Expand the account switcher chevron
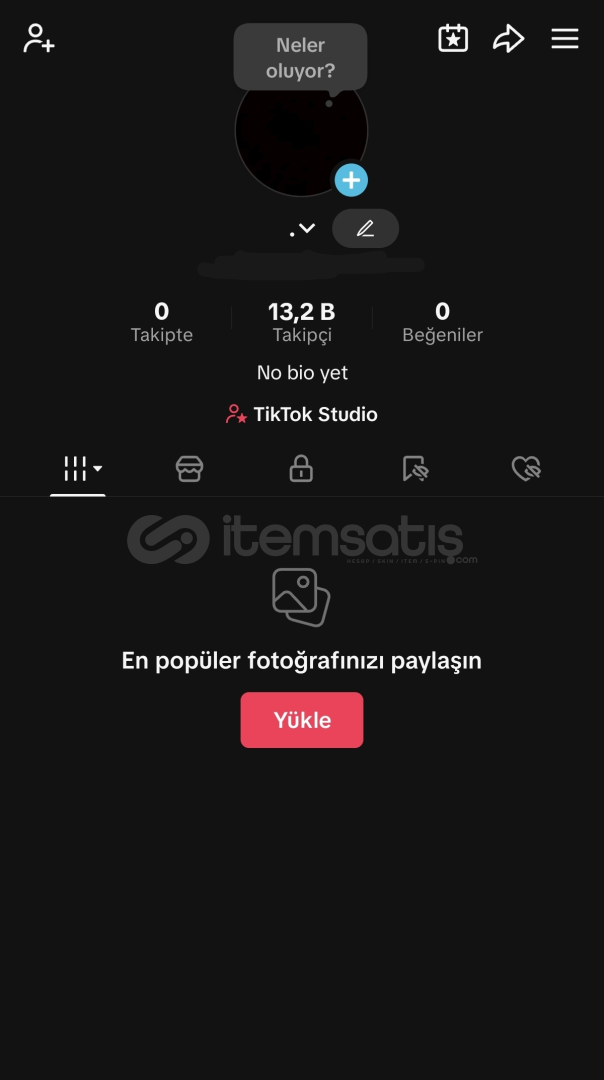This screenshot has width=604, height=1080. (307, 228)
